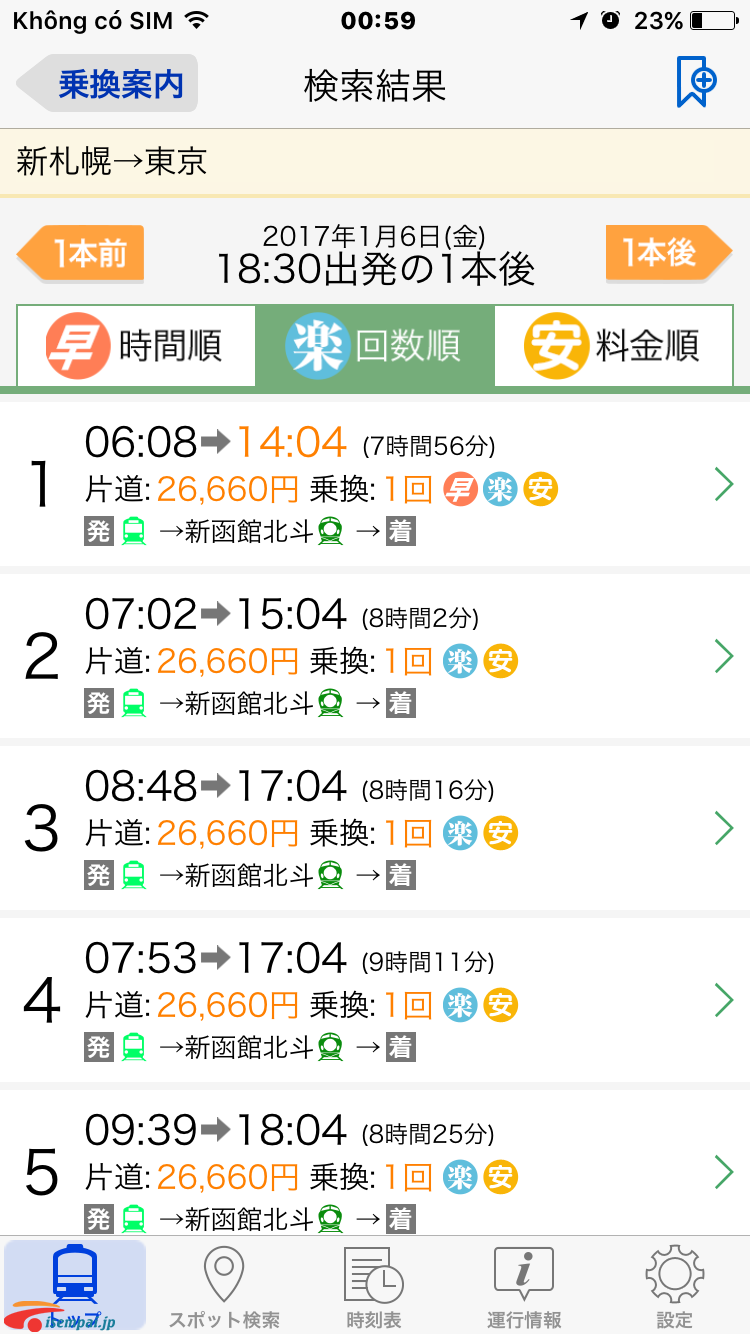The height and width of the screenshot is (1334, 750).
Task: Switch to the 時刻表 tab
Action: tap(374, 1286)
